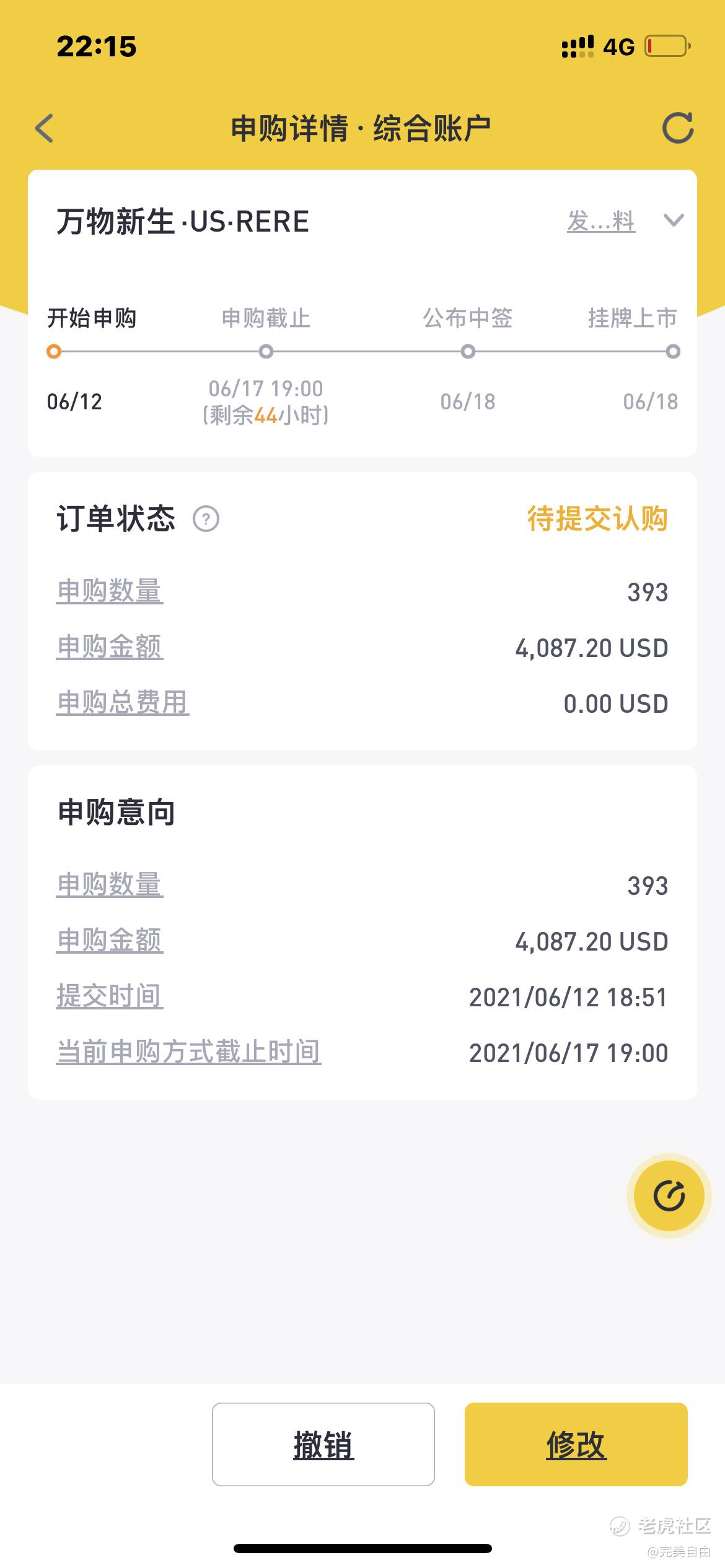Open the 发…料 issue documents link
Viewport: 725px width, 1568px height.
(601, 221)
